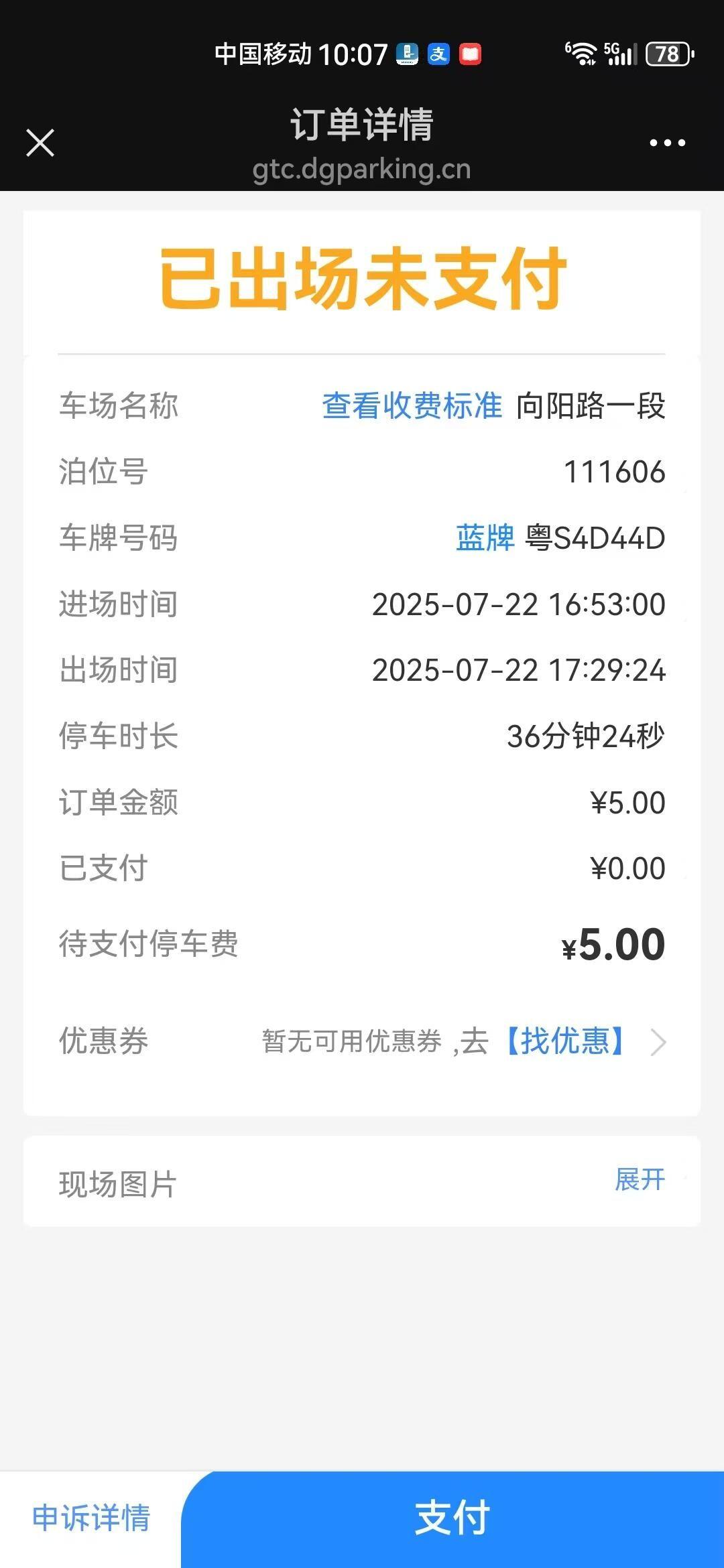
Task: Expand the 现场图片 section via 展开
Action: click(x=640, y=1180)
